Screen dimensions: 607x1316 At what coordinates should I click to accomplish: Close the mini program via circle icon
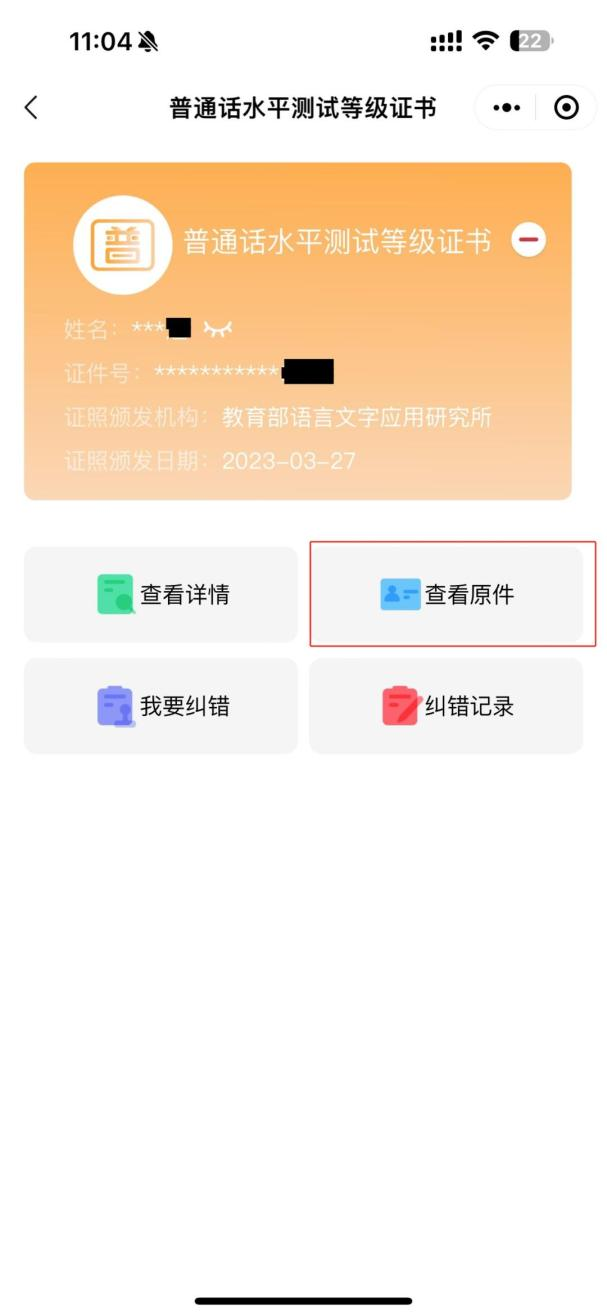click(566, 107)
